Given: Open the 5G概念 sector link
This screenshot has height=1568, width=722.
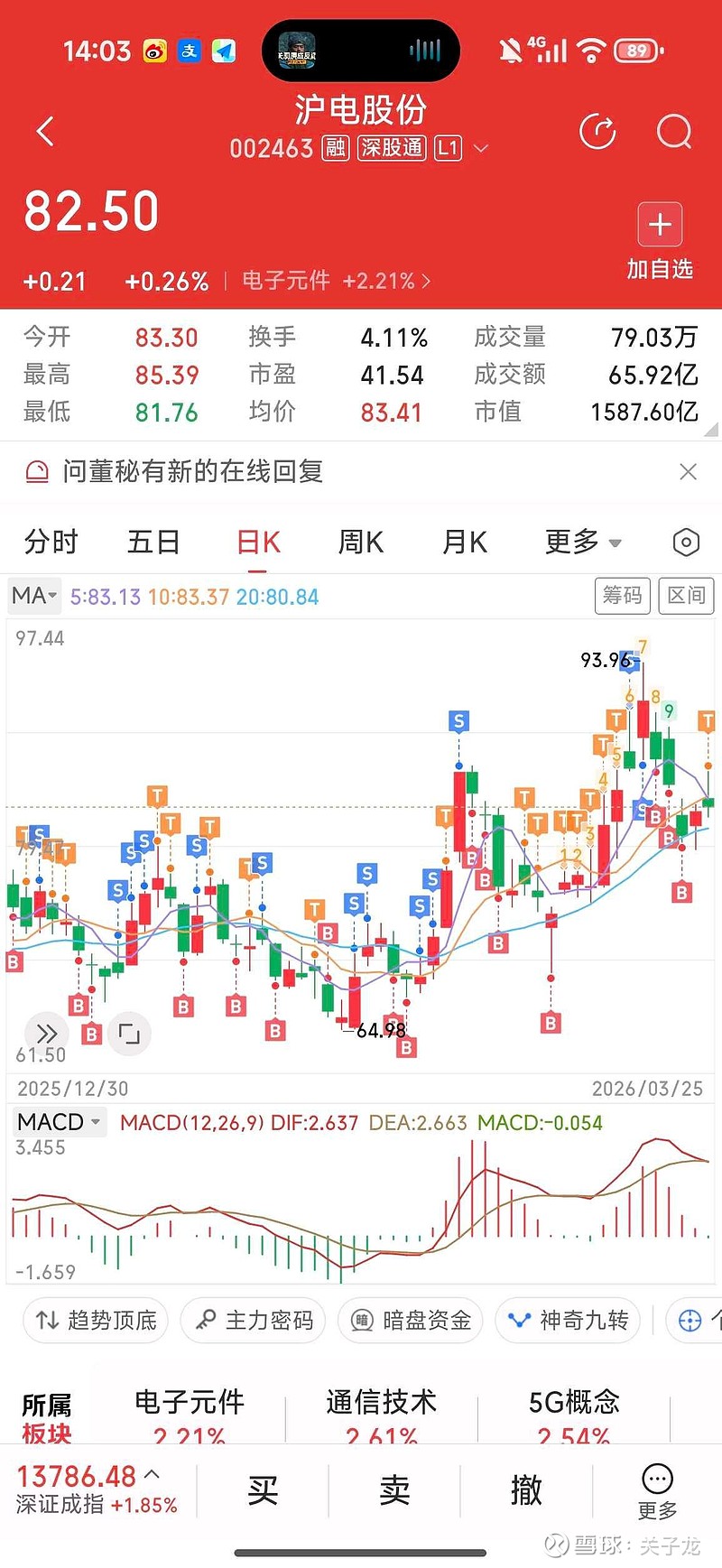Looking at the screenshot, I should coord(575,1403).
